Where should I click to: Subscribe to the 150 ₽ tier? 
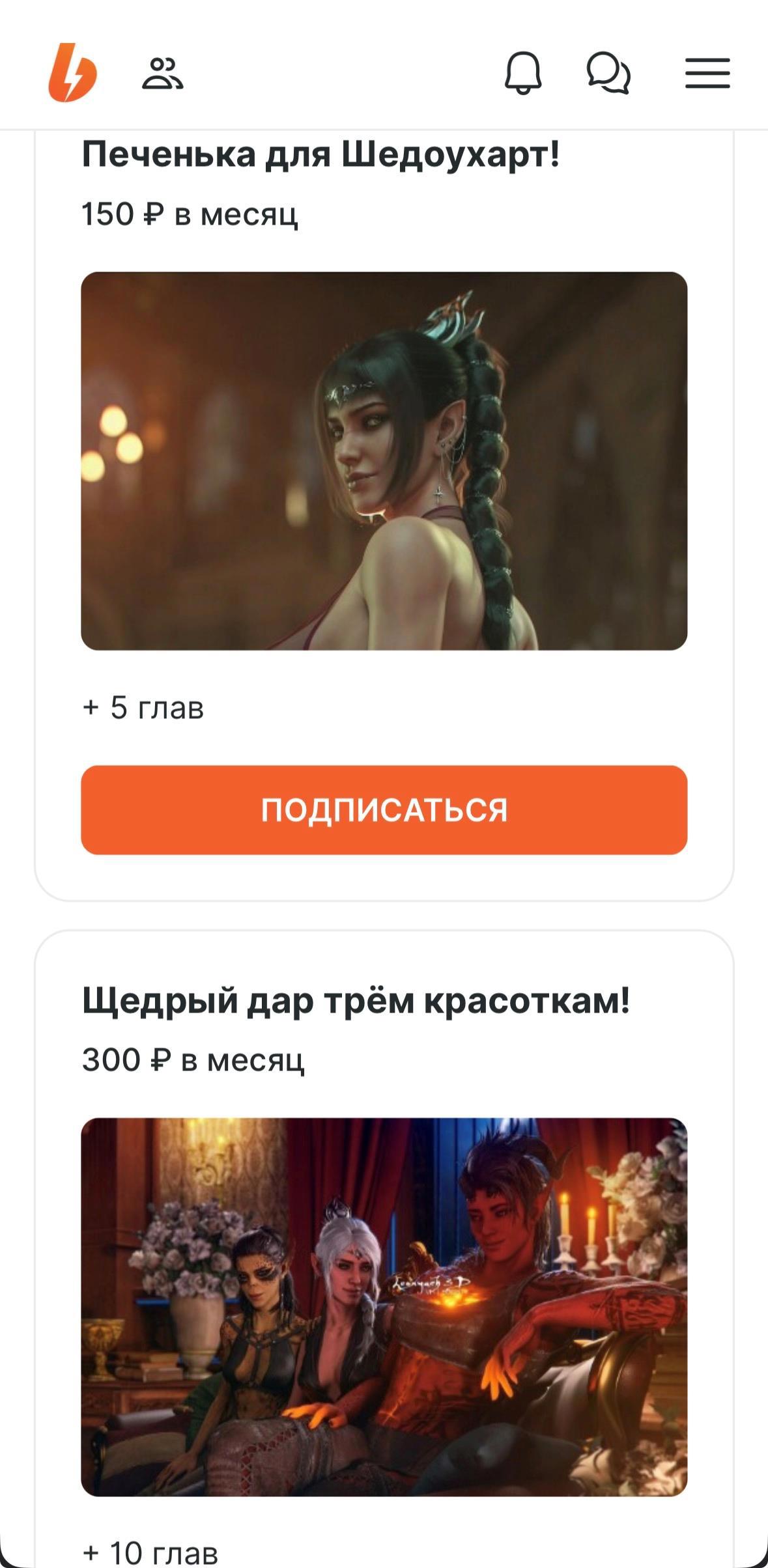[x=384, y=810]
